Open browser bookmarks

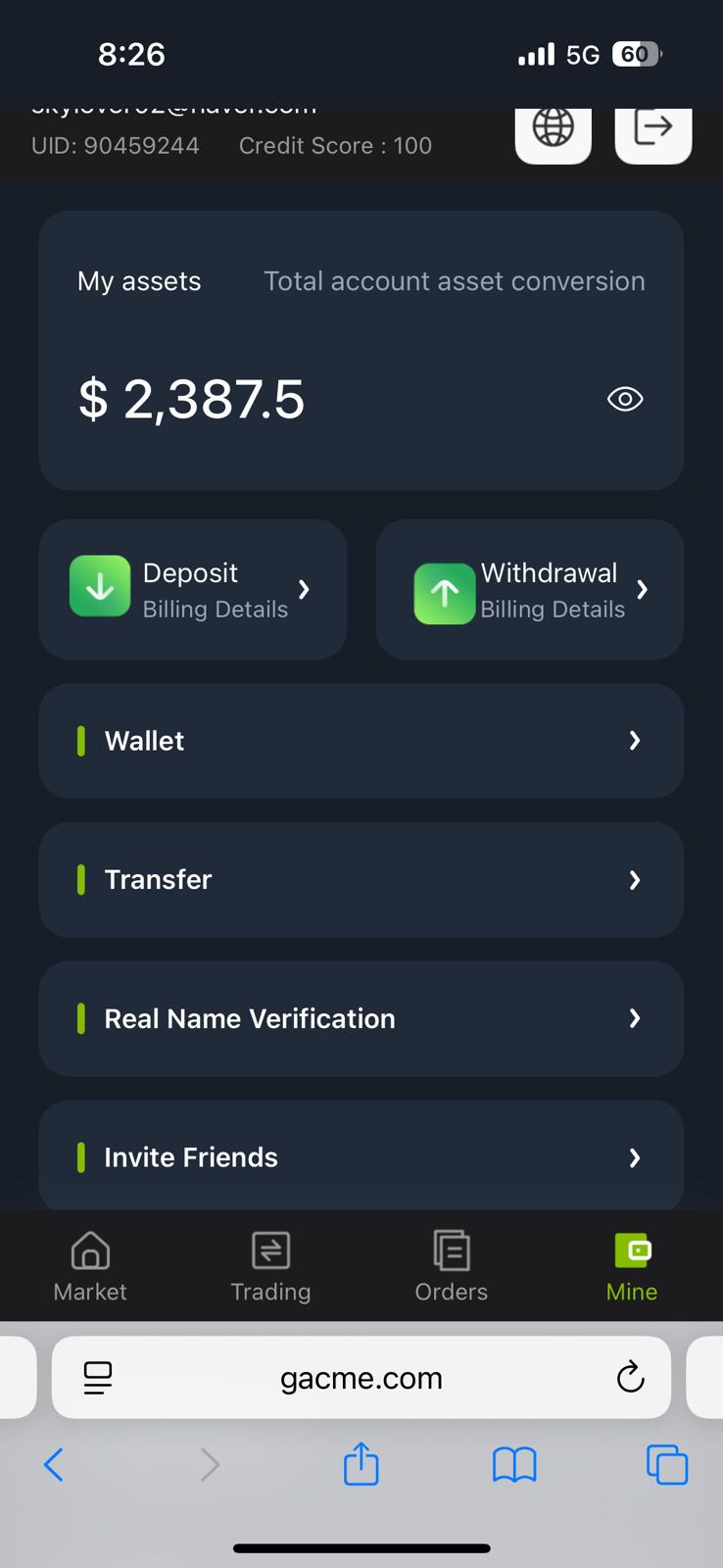pyautogui.click(x=514, y=1465)
